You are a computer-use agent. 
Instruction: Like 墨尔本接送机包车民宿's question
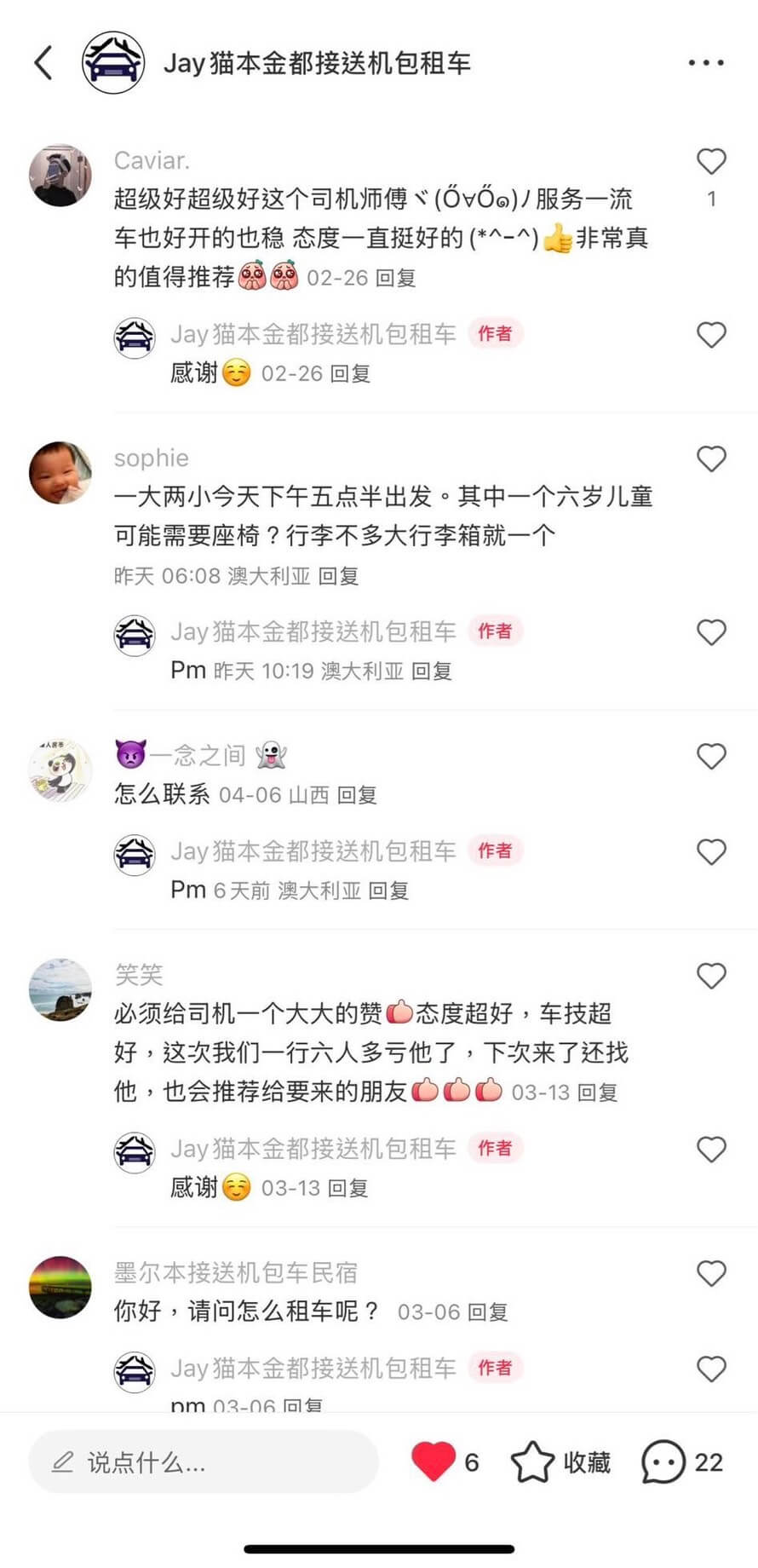(711, 1273)
